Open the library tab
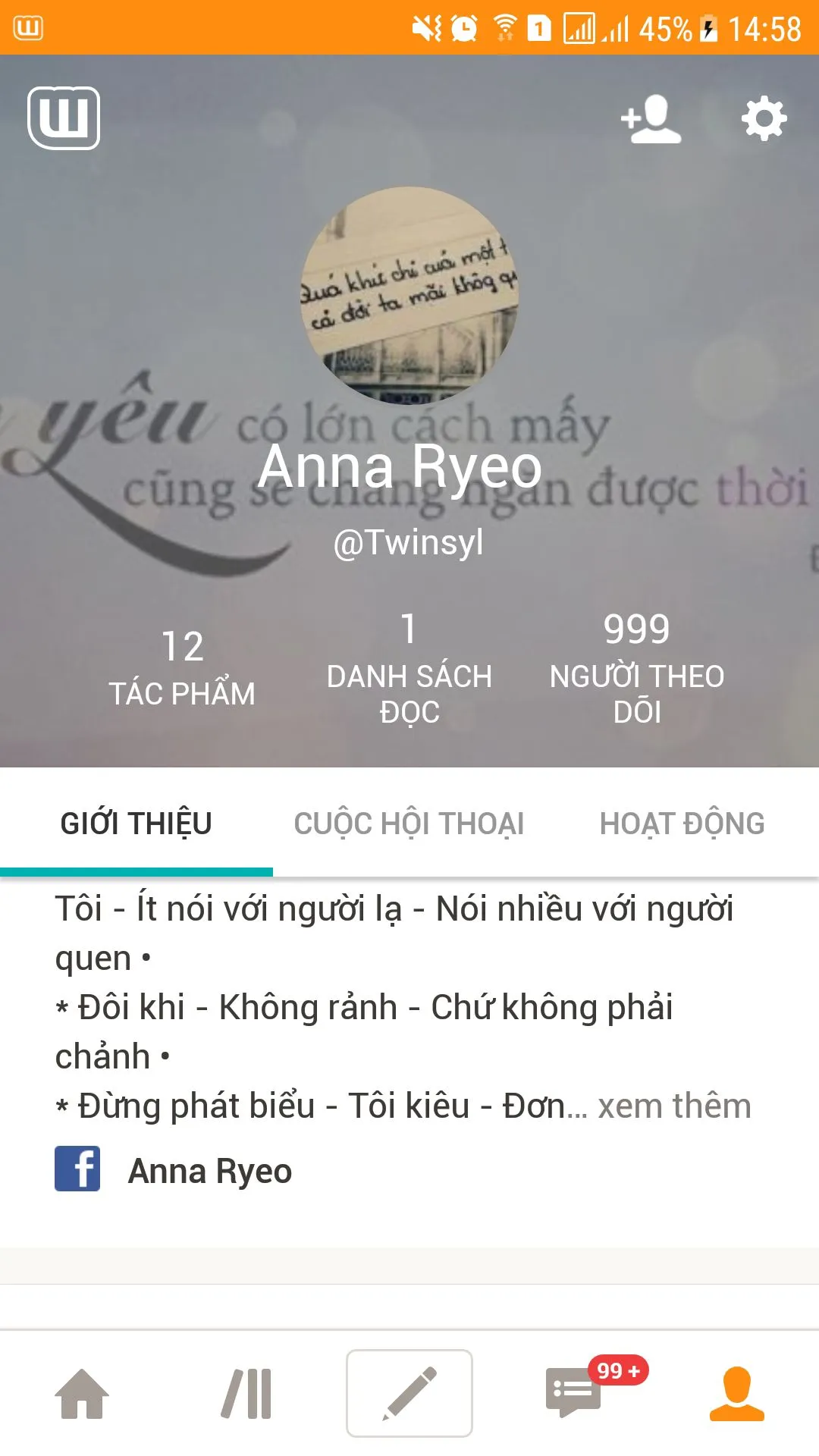Screen dimensions: 819x1456 pos(246,1394)
